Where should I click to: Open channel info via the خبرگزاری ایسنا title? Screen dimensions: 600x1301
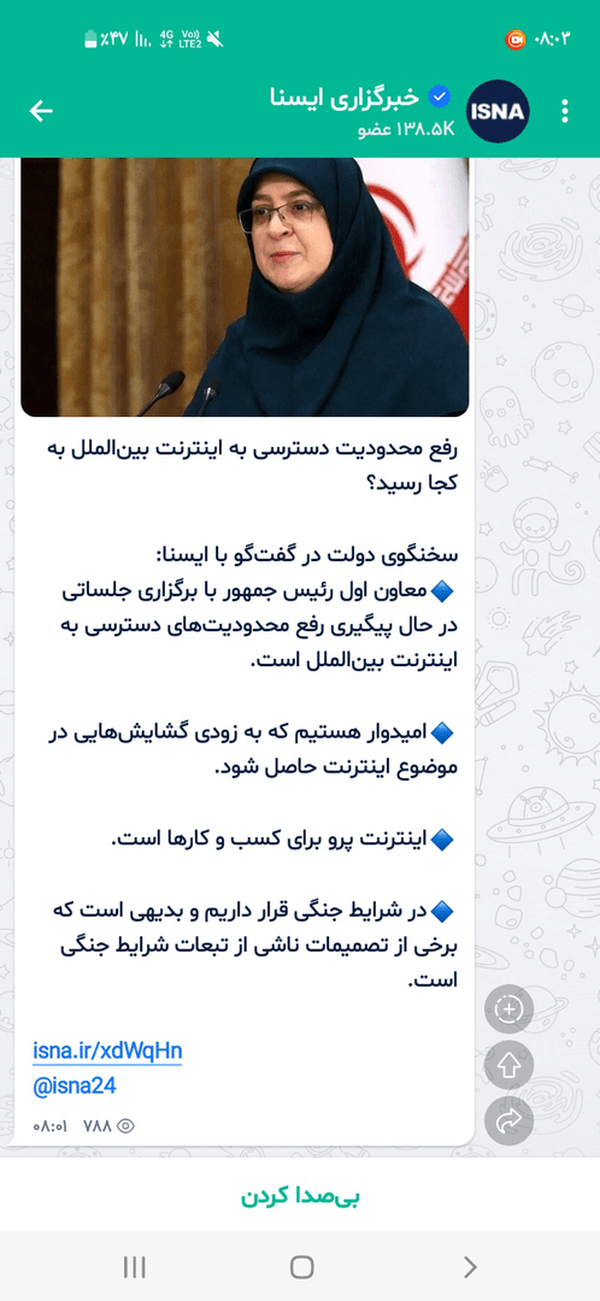coord(347,98)
